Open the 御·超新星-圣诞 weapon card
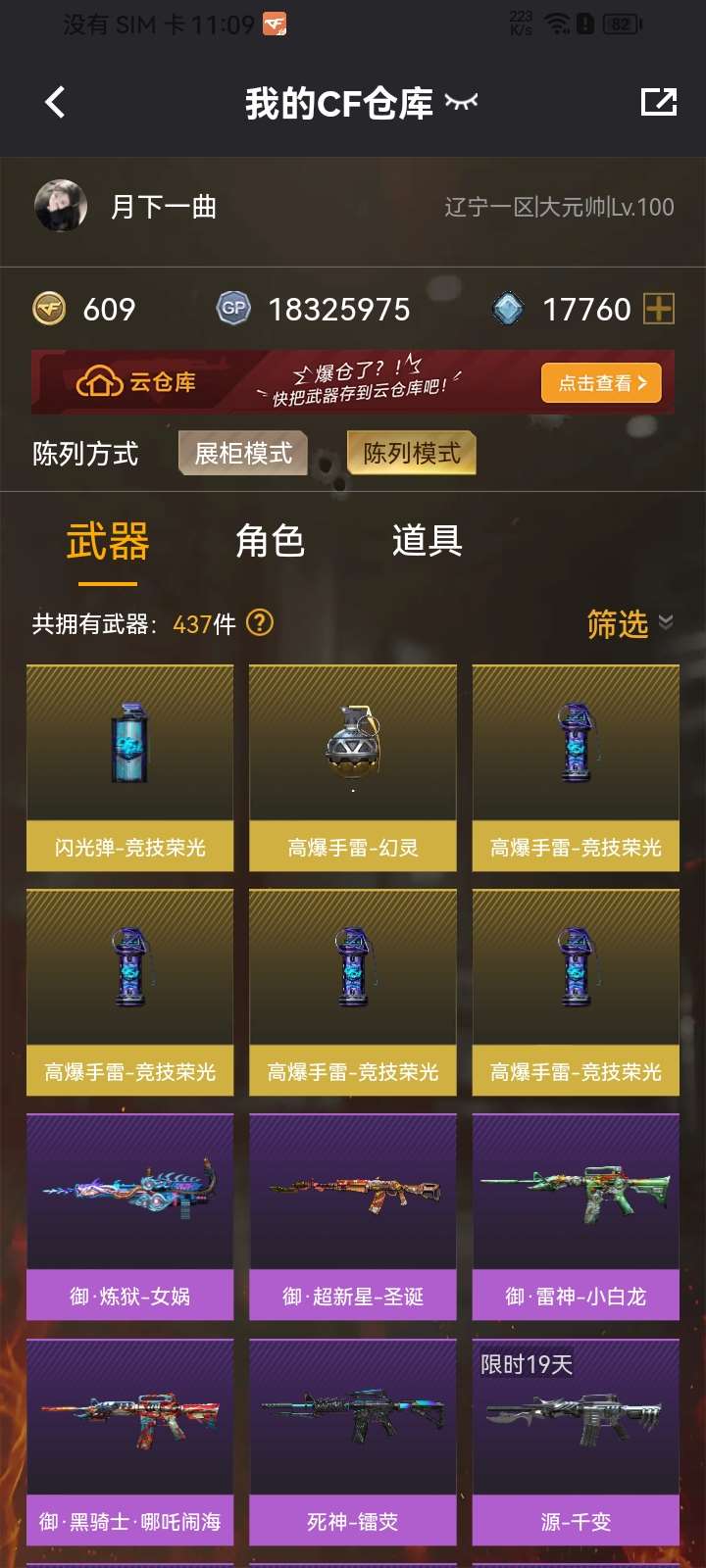Viewport: 706px width, 1568px height. (x=353, y=1216)
